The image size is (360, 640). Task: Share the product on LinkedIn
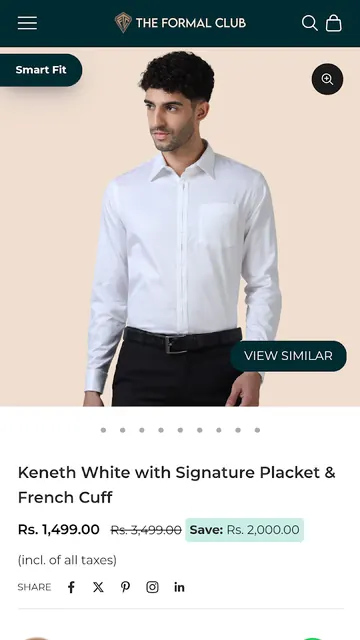click(x=179, y=587)
